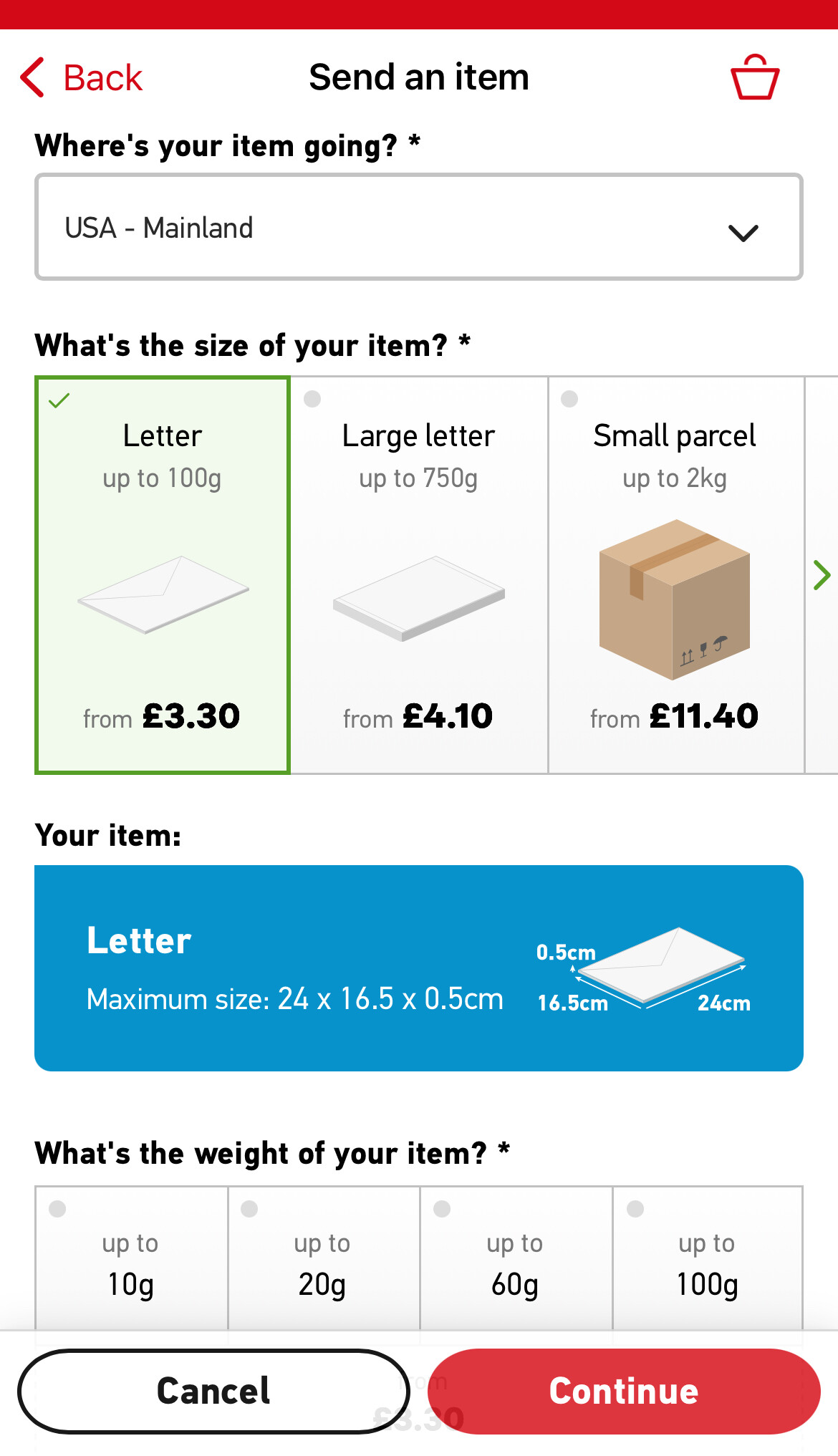838x1456 pixels.
Task: Continue to the next step
Action: click(x=623, y=1391)
